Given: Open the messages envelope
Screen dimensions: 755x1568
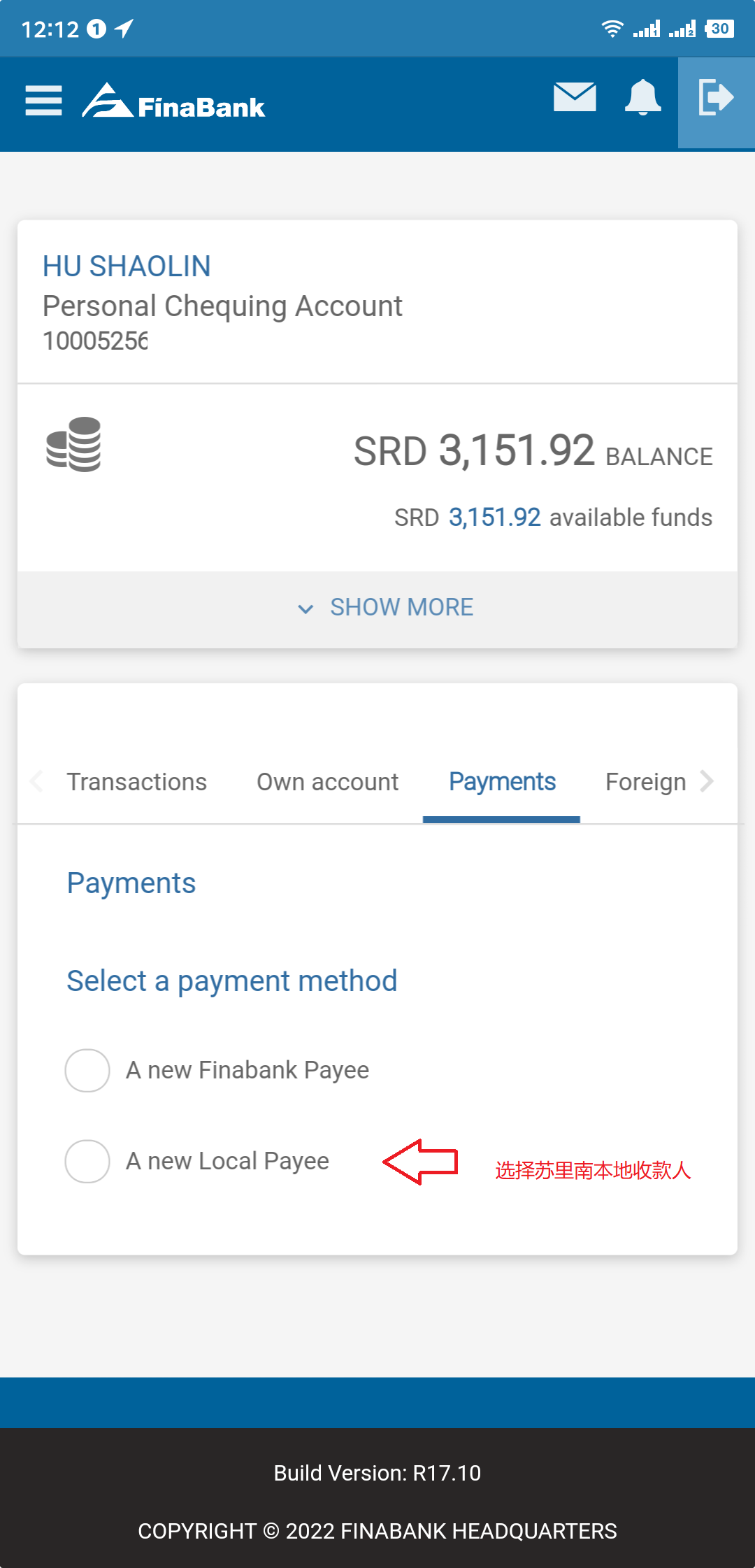Looking at the screenshot, I should pos(575,97).
